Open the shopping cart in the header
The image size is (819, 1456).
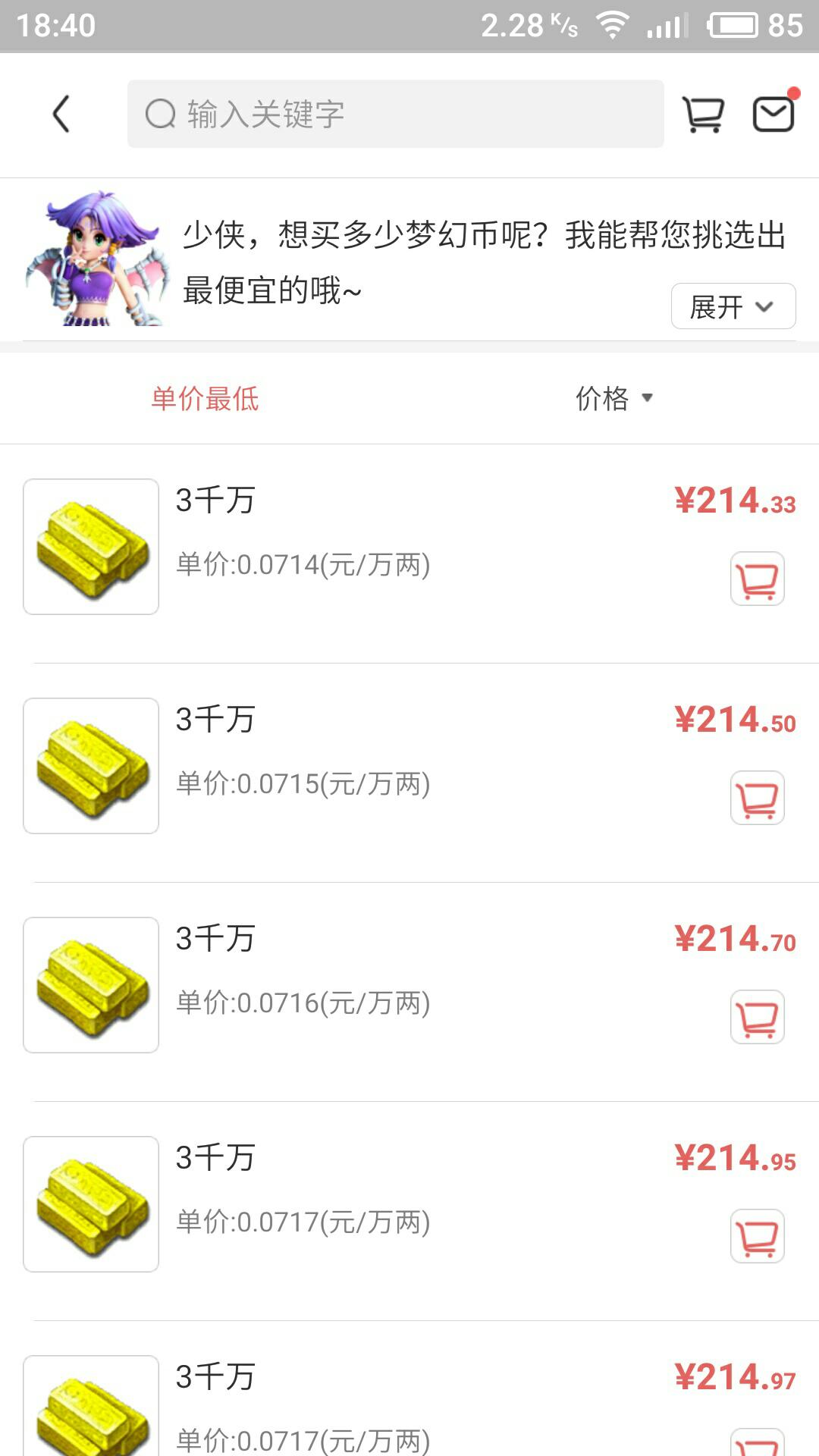tap(703, 115)
